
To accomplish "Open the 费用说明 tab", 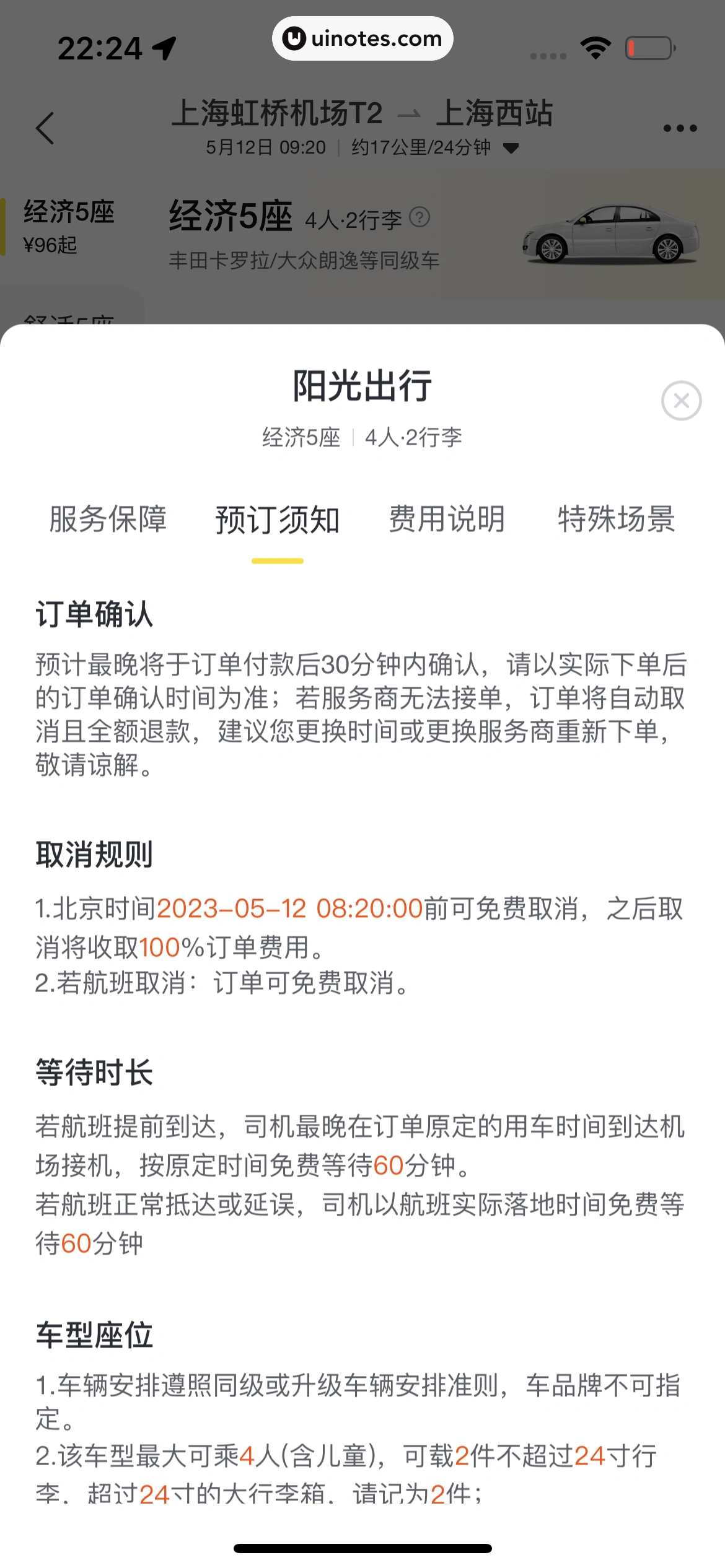I will (x=447, y=519).
